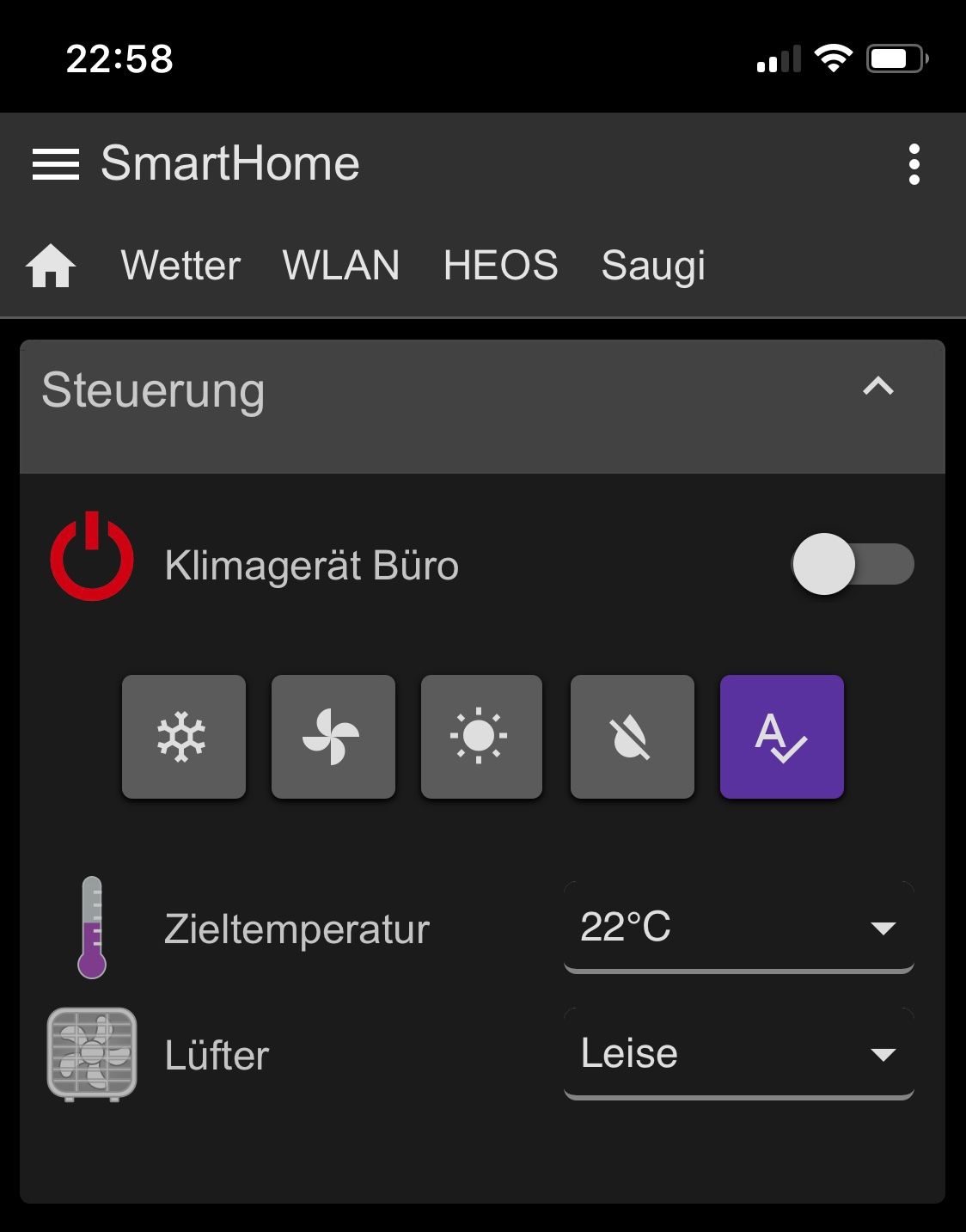Open the HEOS tab
This screenshot has width=966, height=1232.
(x=500, y=266)
